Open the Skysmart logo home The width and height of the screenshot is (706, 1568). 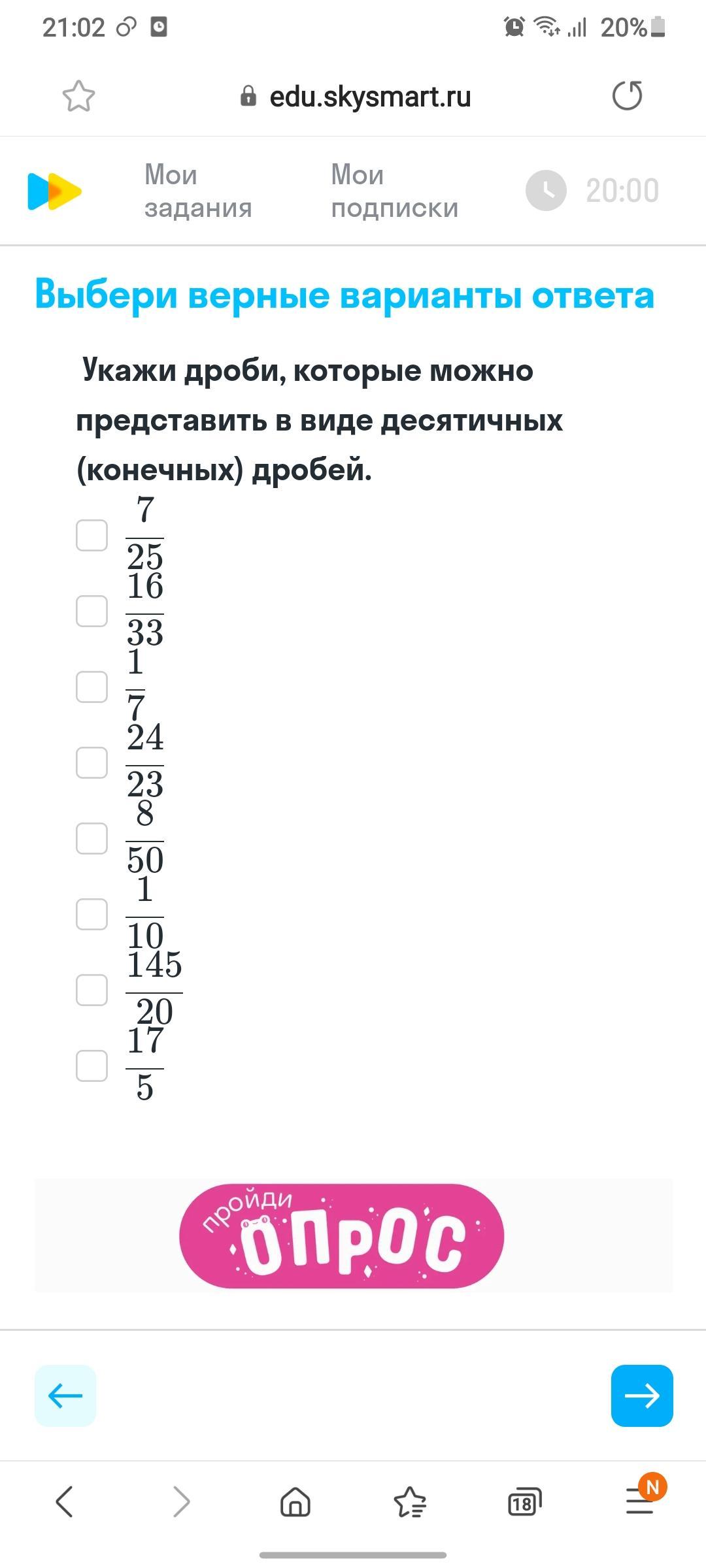[x=54, y=191]
